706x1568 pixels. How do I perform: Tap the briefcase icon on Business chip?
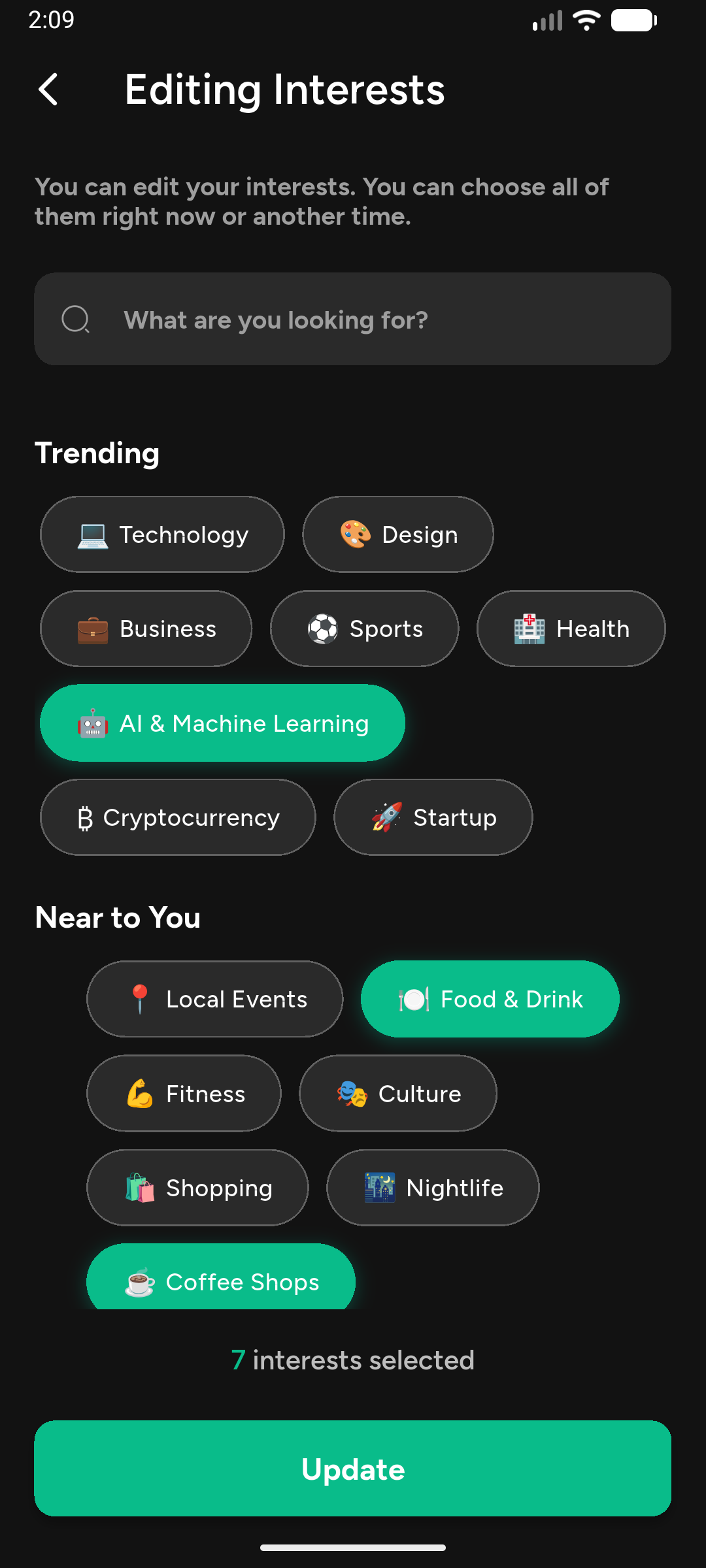tap(92, 628)
